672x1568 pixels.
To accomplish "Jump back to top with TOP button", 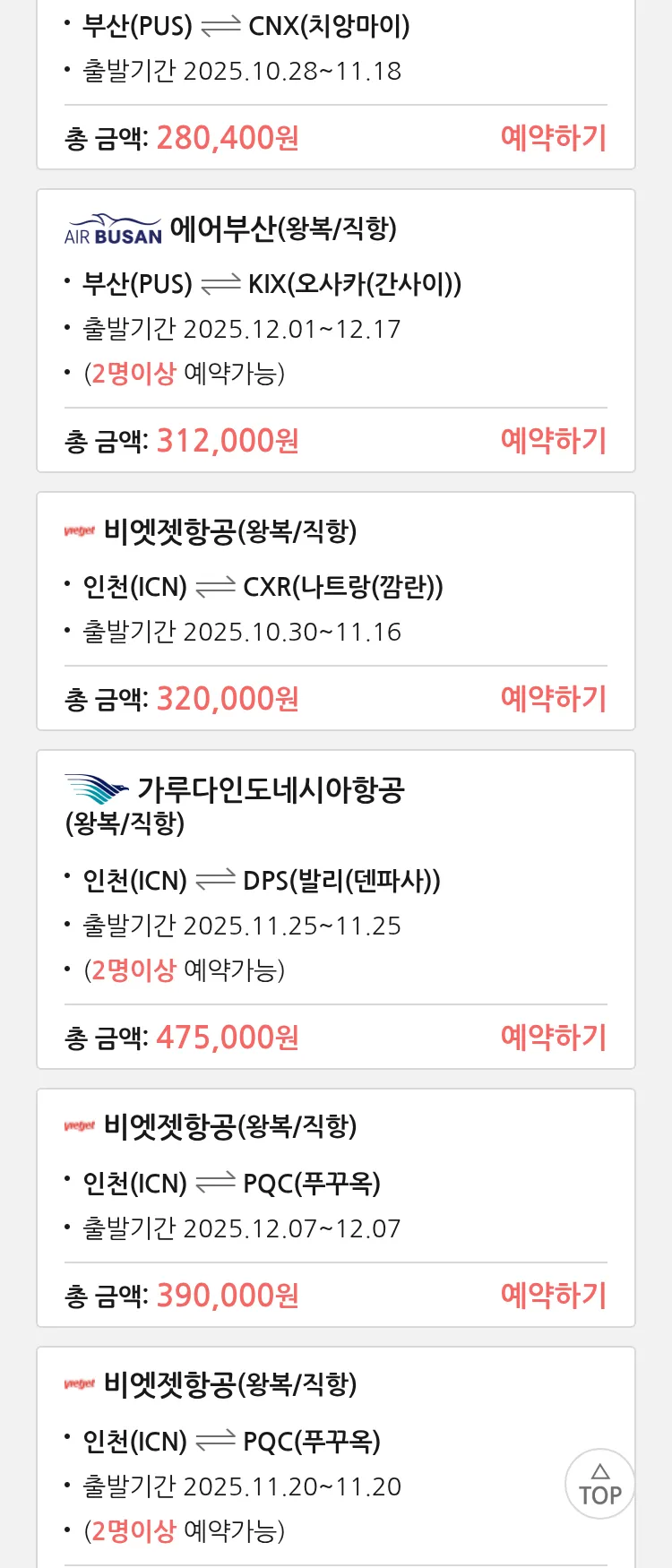I will tap(599, 1484).
